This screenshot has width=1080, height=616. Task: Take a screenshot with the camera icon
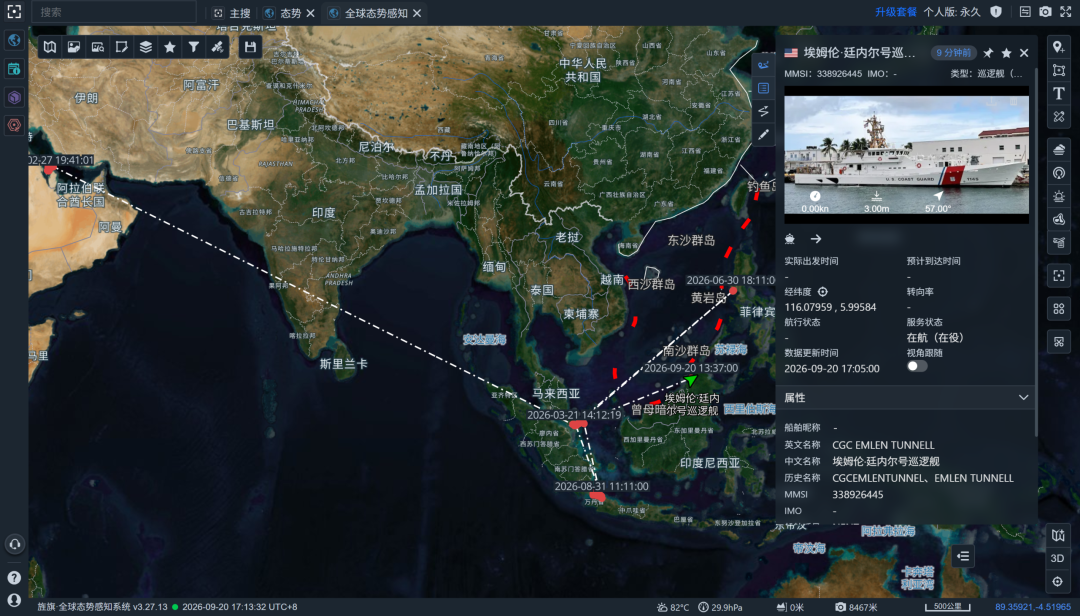pos(1045,12)
